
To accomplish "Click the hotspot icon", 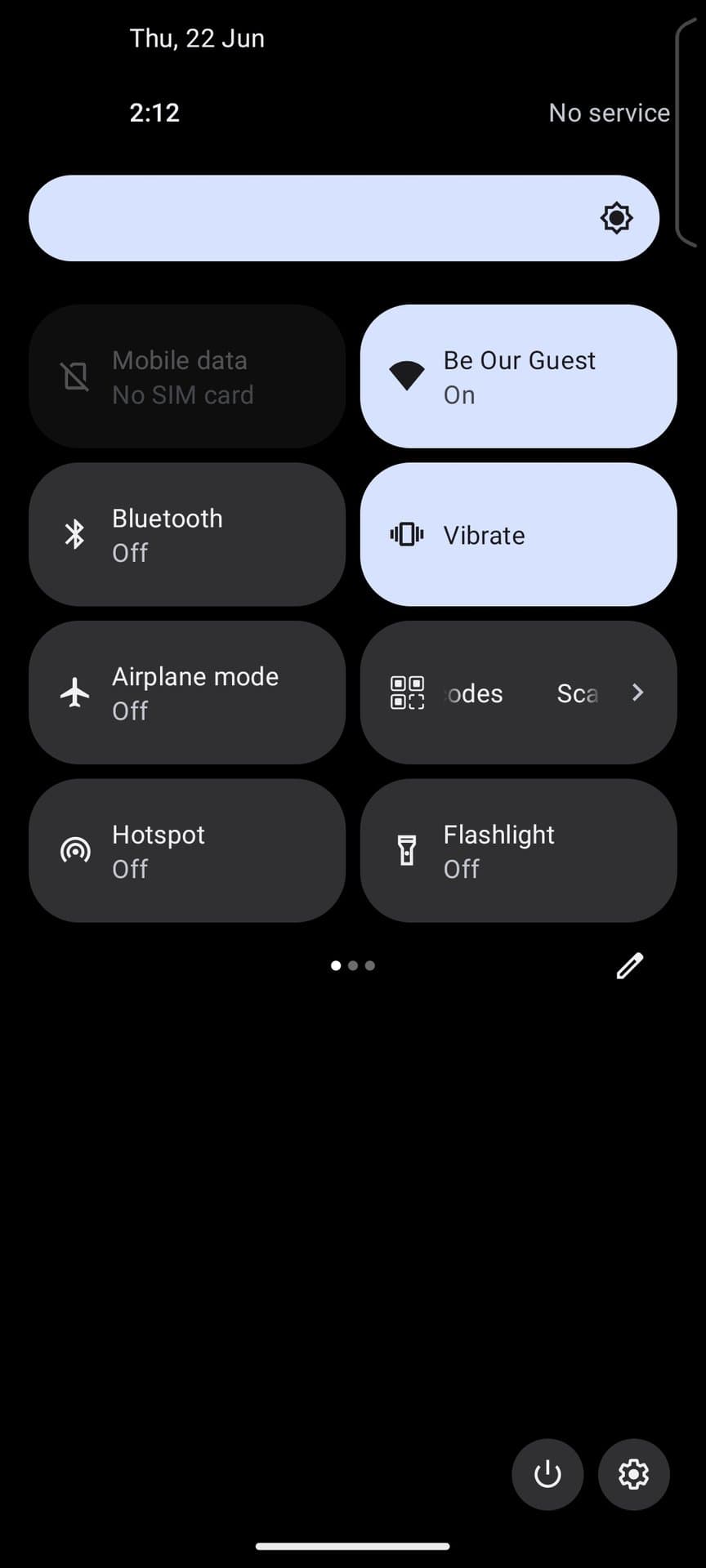I will tap(75, 850).
